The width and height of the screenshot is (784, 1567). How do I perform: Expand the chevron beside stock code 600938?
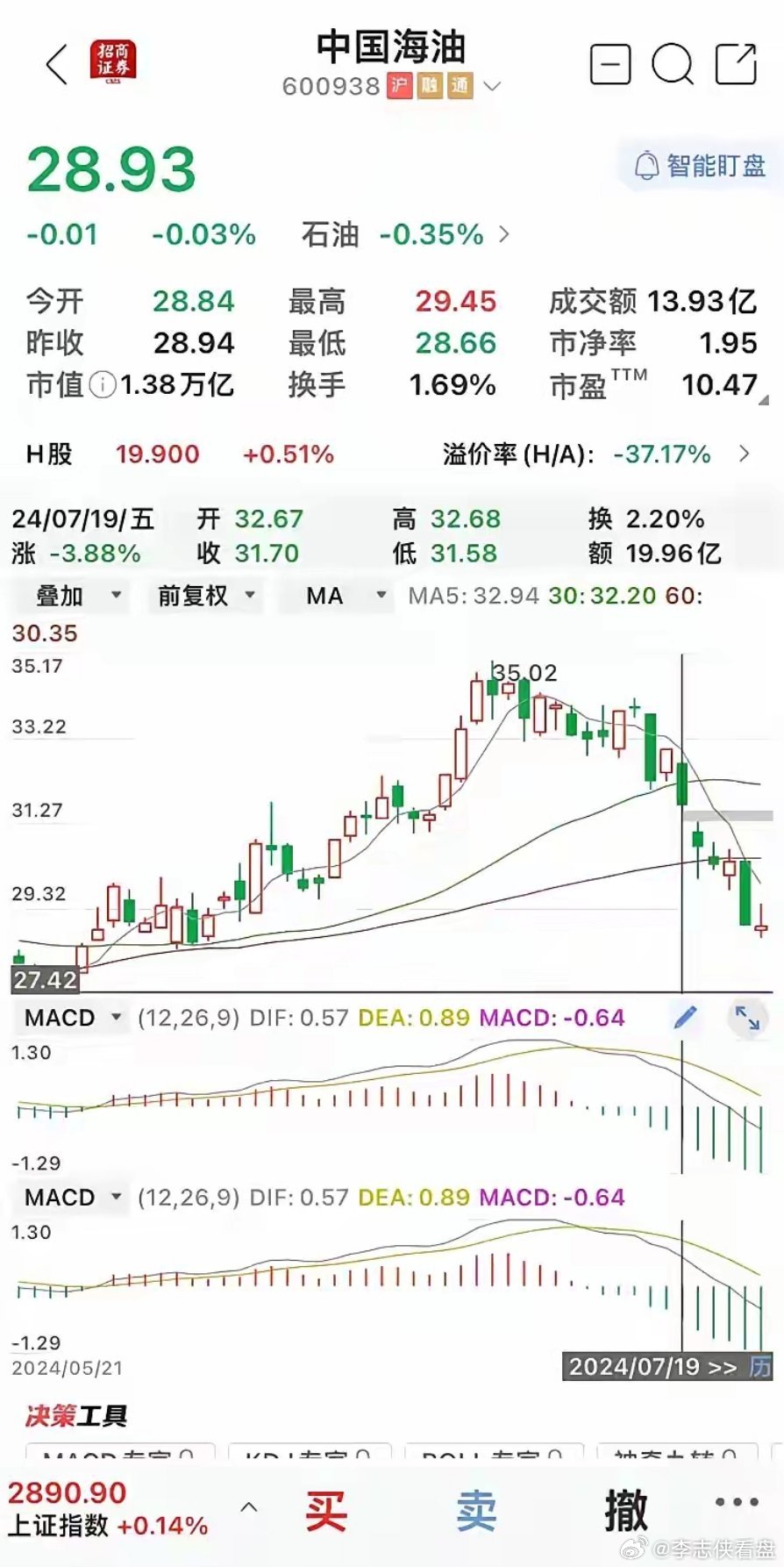click(x=492, y=86)
